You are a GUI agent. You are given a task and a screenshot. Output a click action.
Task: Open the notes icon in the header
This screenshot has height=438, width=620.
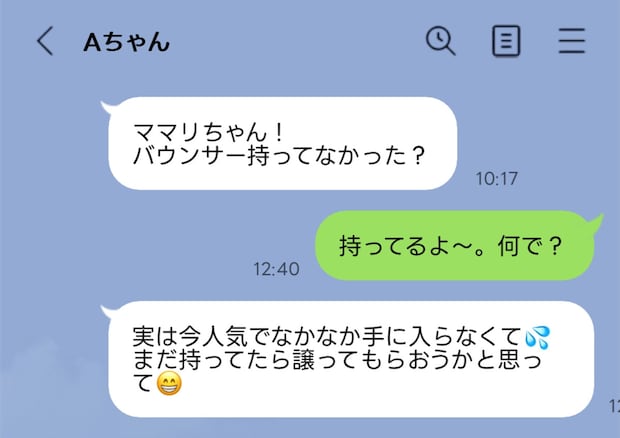(507, 41)
